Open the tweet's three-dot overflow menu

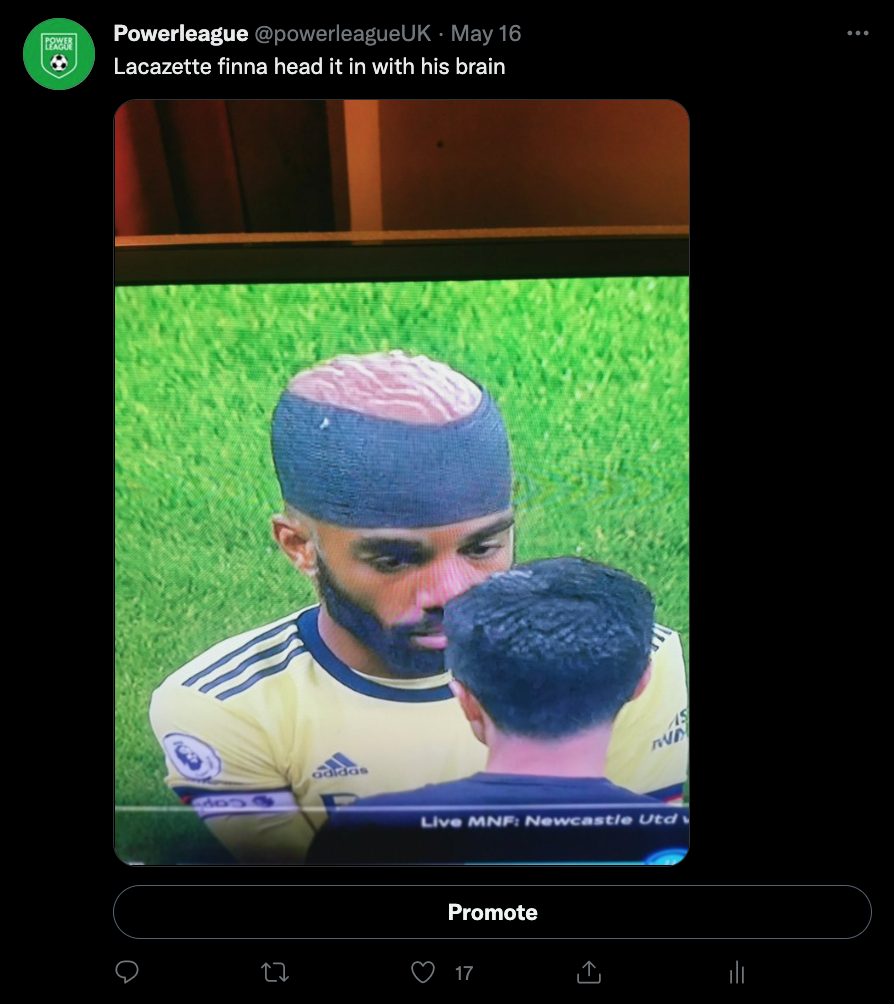tap(857, 33)
